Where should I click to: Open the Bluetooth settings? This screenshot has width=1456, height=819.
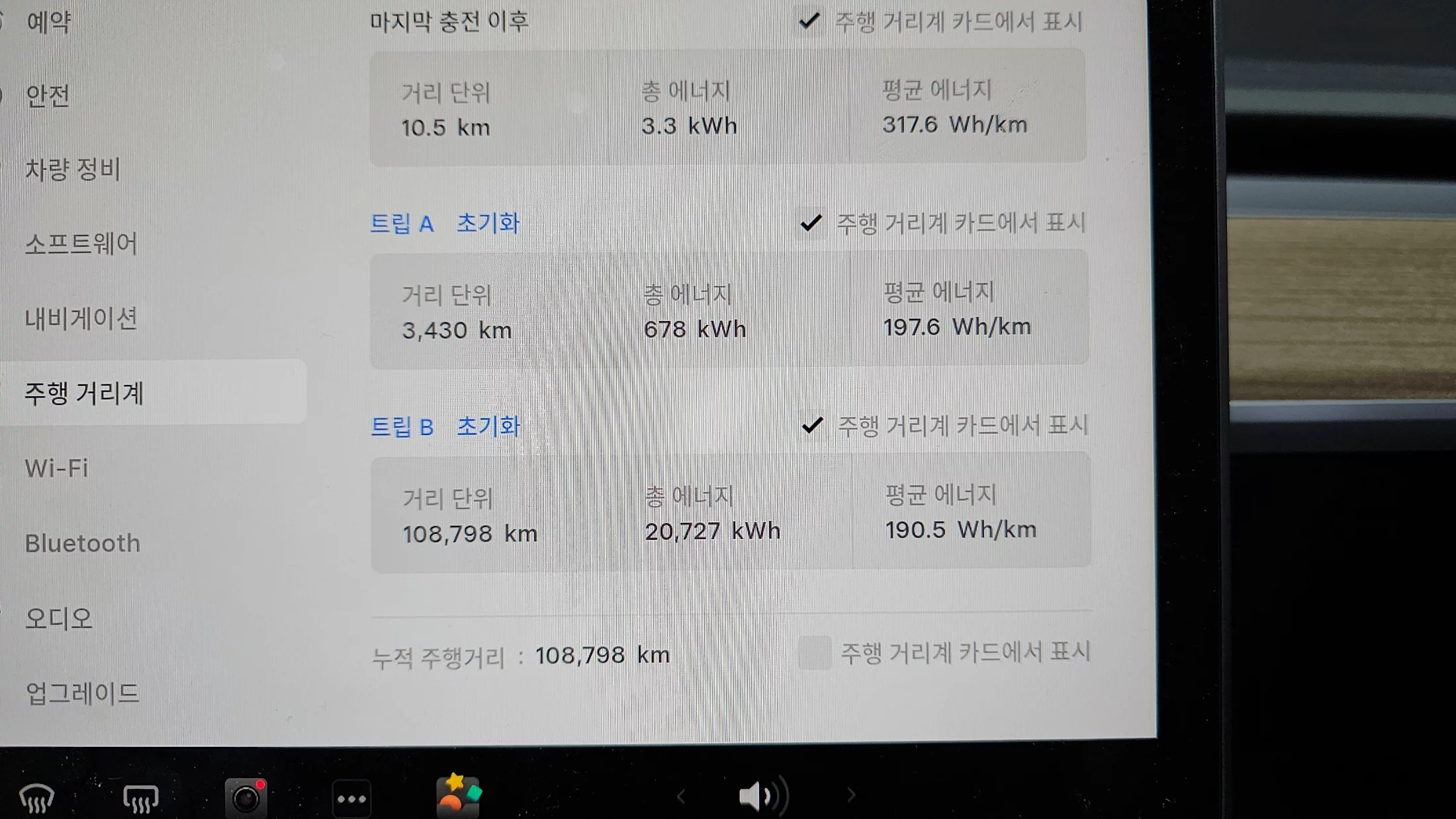83,543
